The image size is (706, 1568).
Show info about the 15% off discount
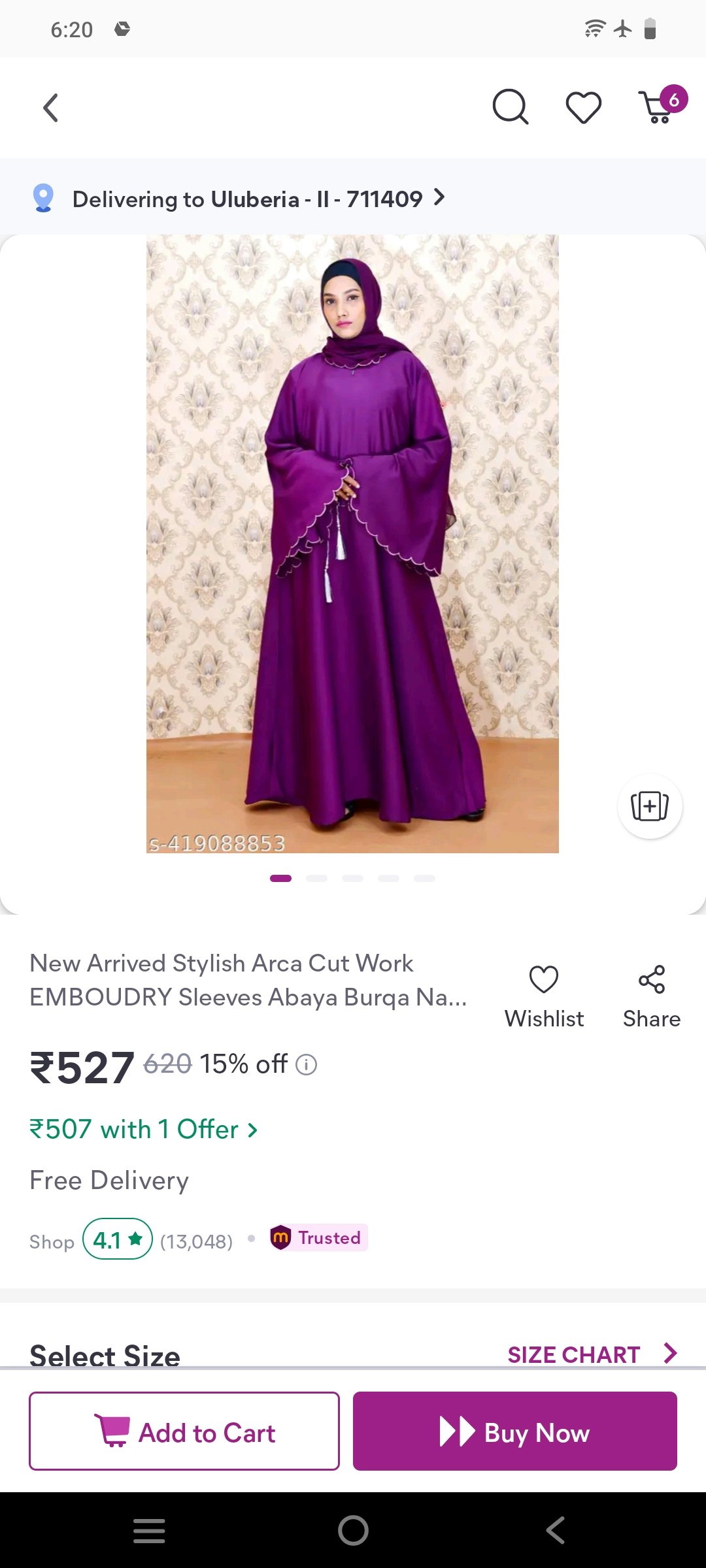point(307,1065)
